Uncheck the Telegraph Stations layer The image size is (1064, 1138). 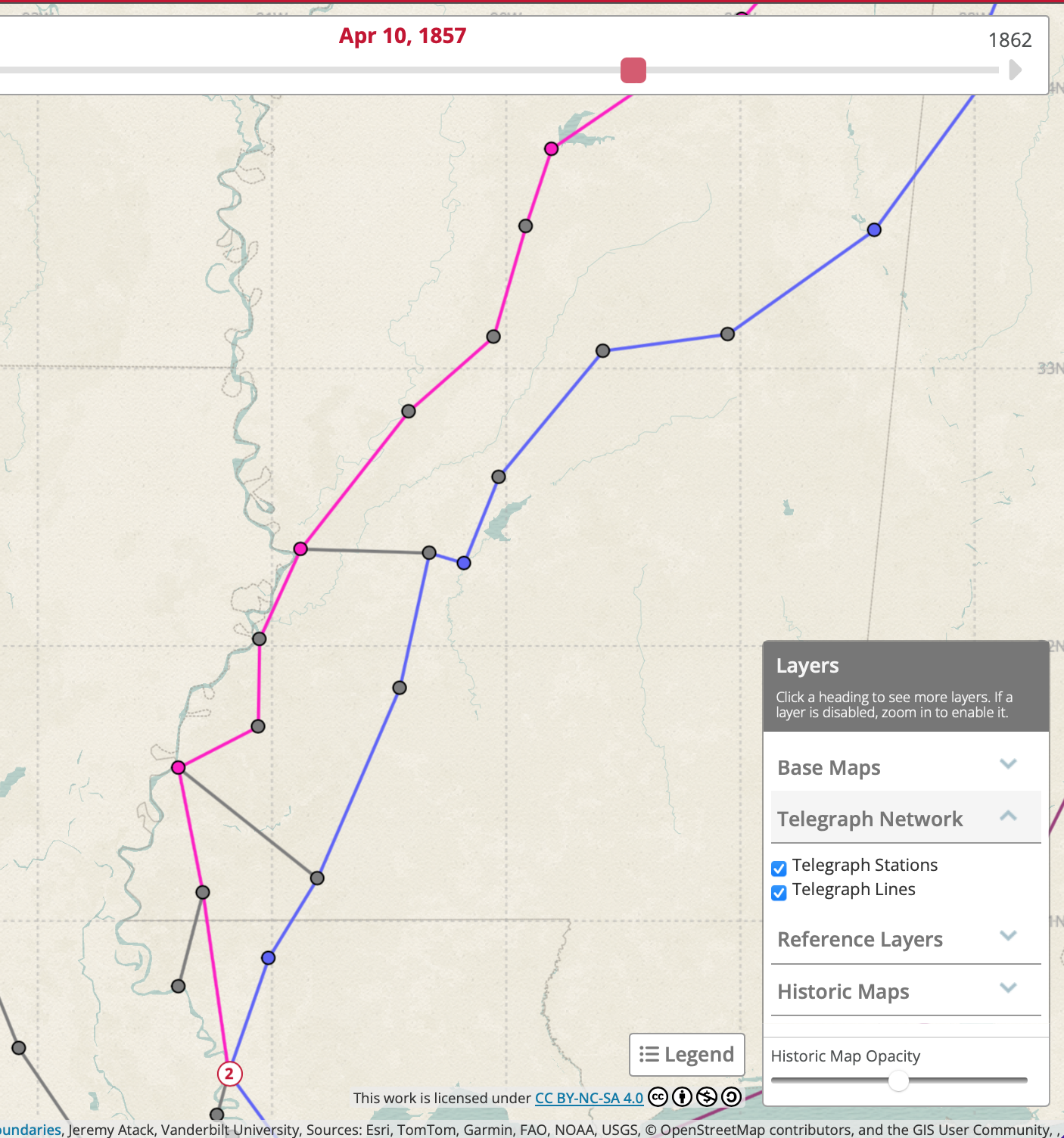[x=779, y=868]
